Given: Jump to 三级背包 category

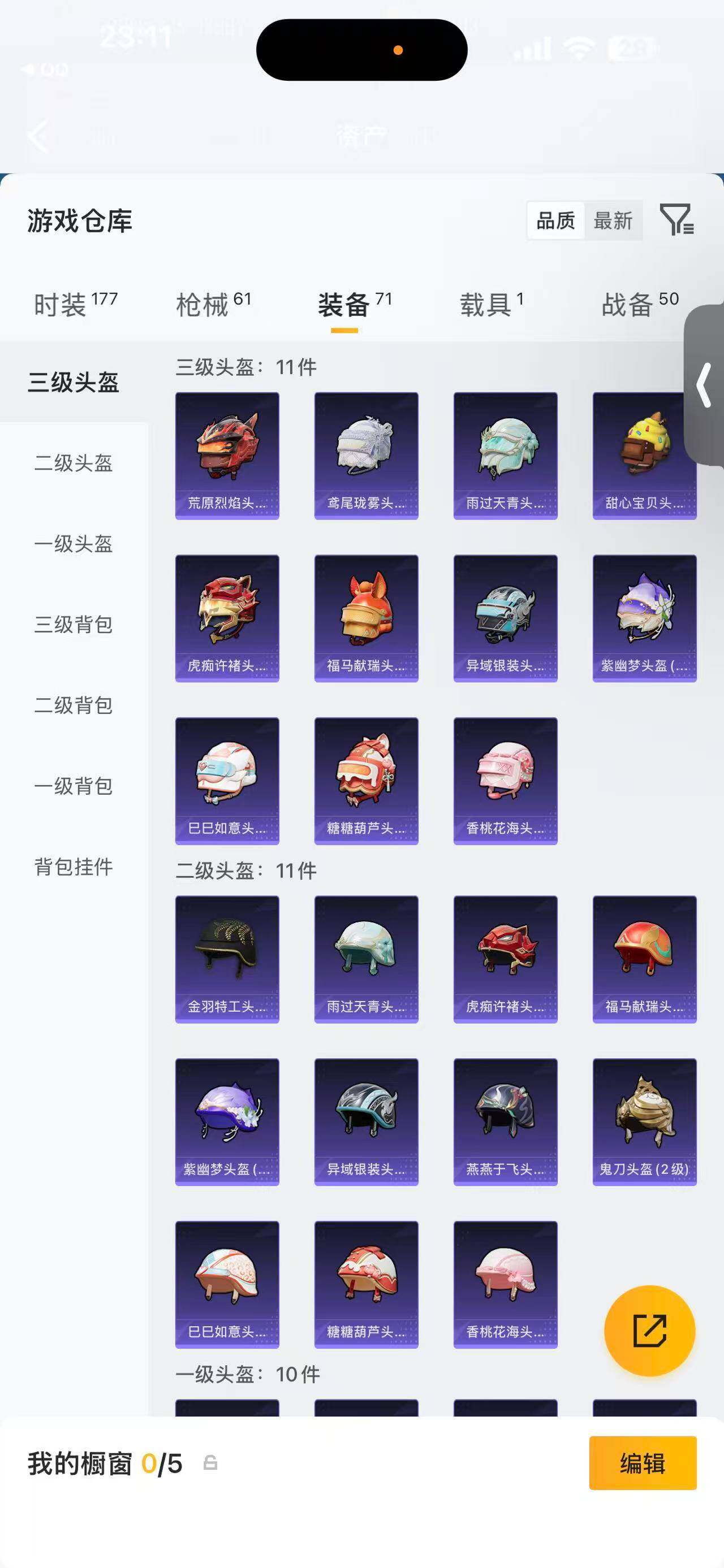Looking at the screenshot, I should 74,625.
